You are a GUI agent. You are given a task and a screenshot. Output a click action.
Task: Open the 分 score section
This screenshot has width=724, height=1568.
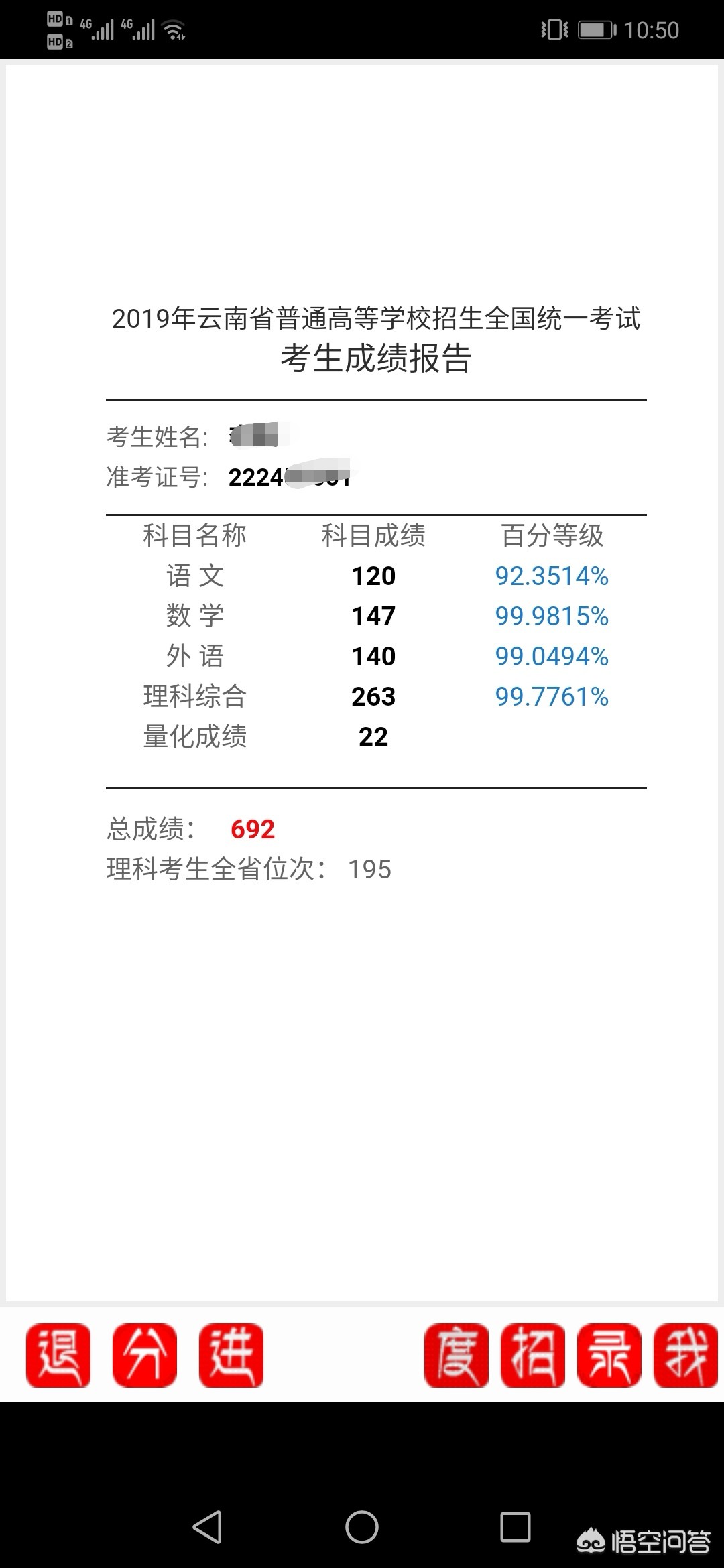[145, 1356]
